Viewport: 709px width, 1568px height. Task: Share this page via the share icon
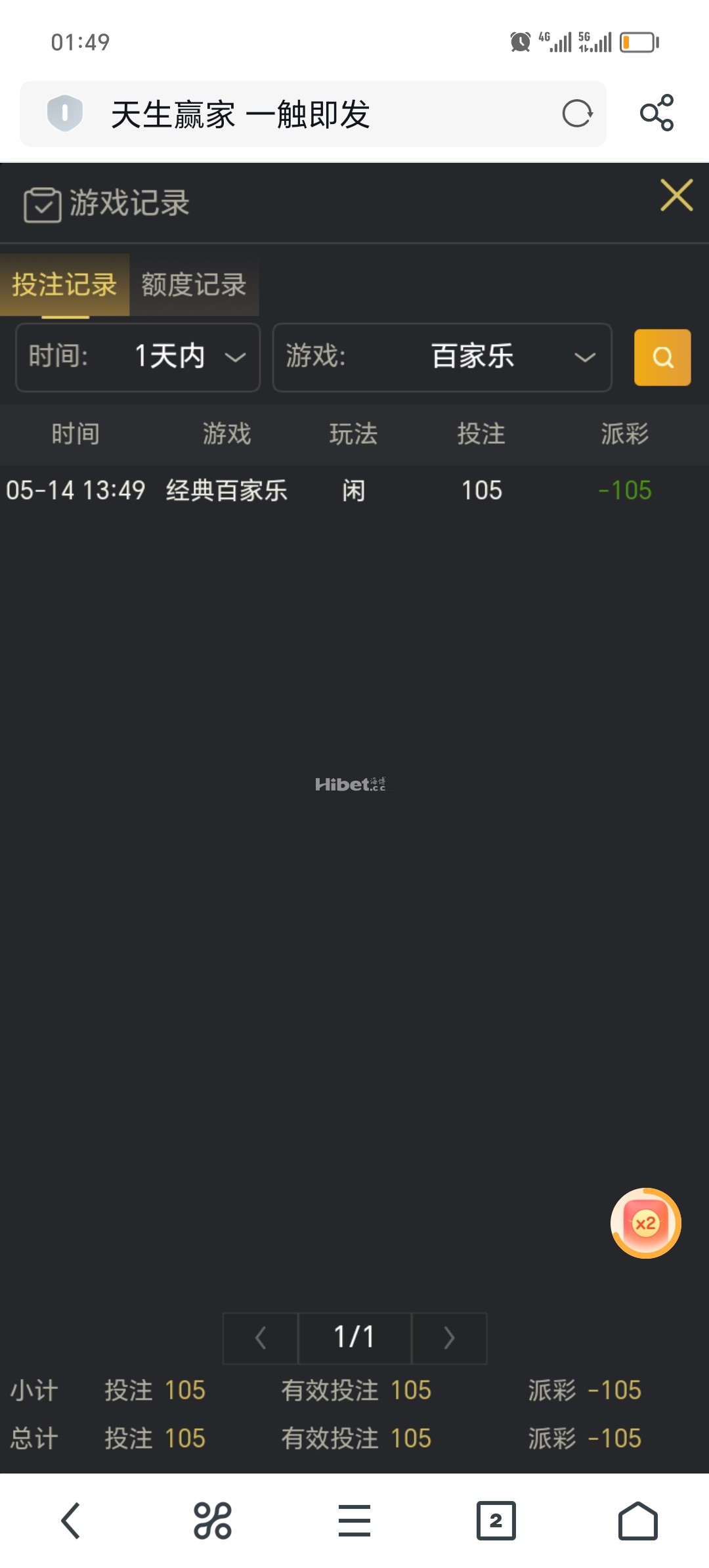(657, 113)
